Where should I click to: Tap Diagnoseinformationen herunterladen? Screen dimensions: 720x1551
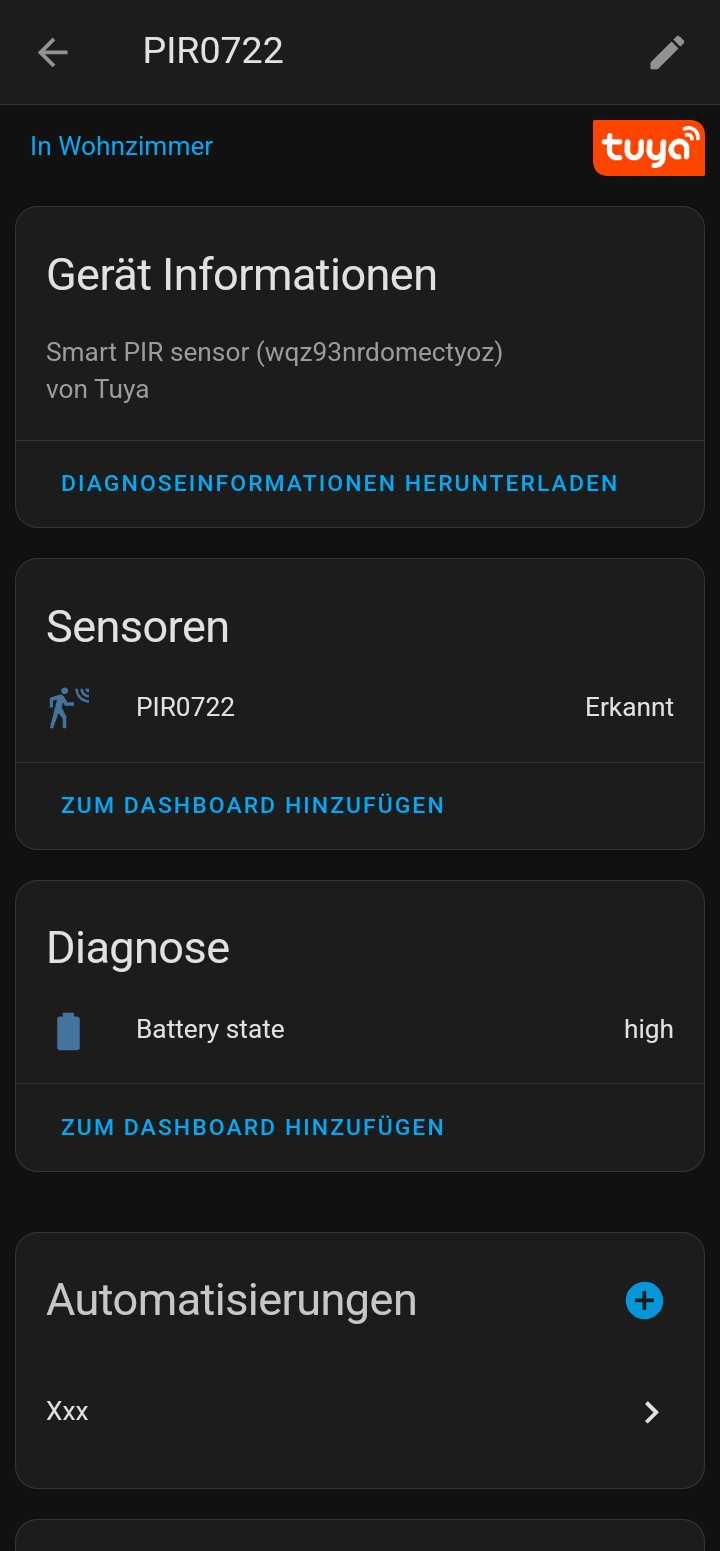[x=339, y=484]
